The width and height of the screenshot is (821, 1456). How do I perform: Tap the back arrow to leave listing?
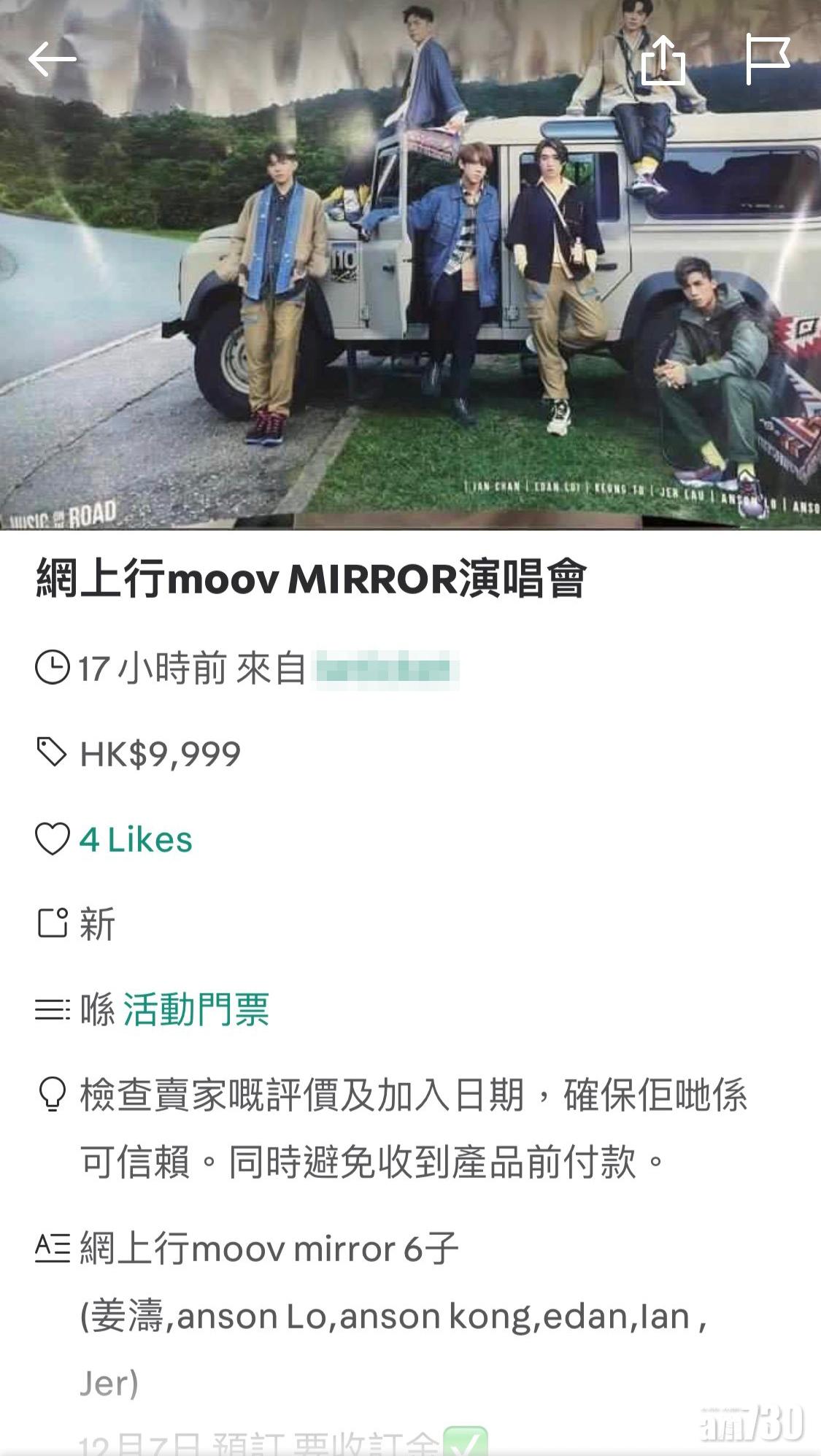tap(53, 58)
